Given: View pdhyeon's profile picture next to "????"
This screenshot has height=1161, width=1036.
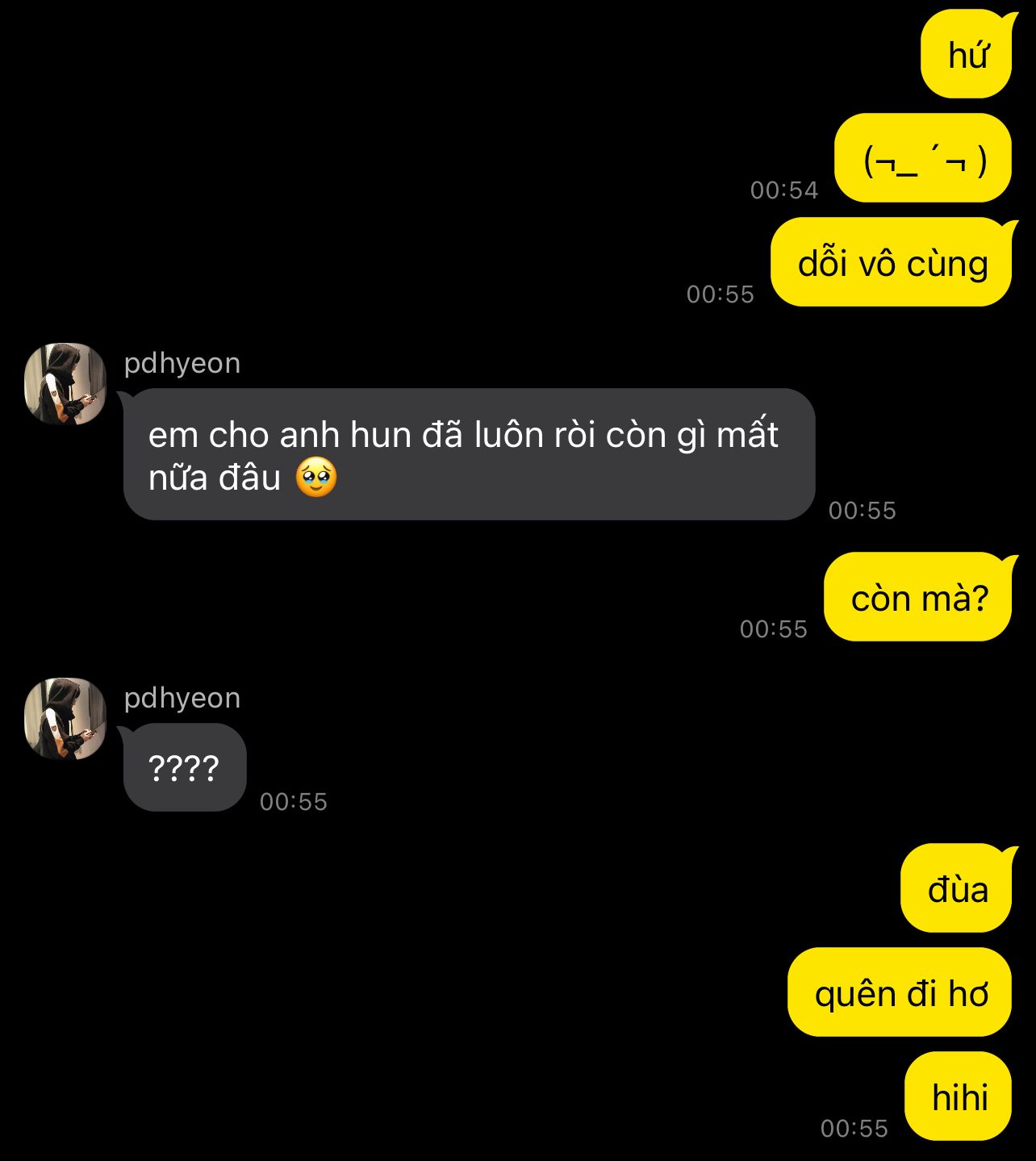Looking at the screenshot, I should point(65,719).
